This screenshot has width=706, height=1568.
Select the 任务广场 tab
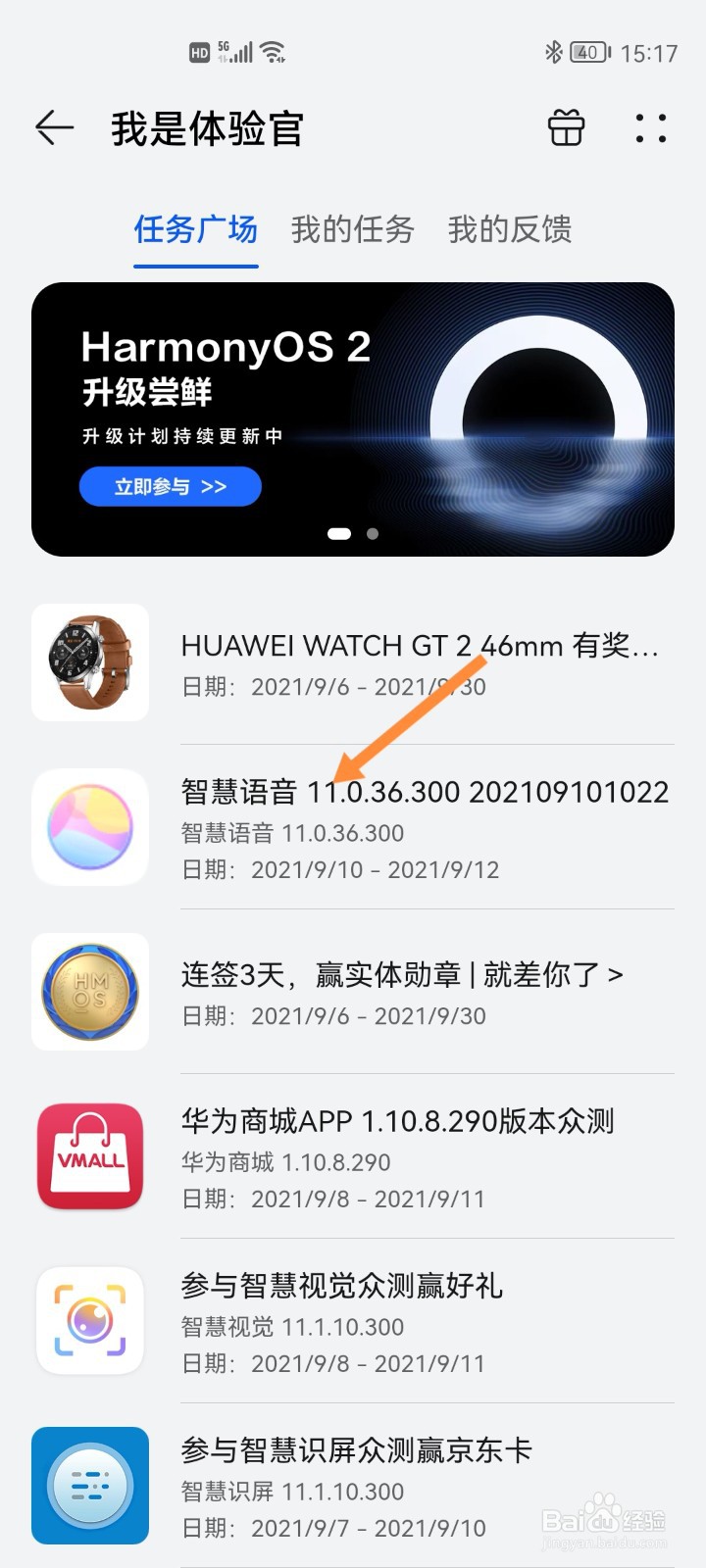(195, 230)
